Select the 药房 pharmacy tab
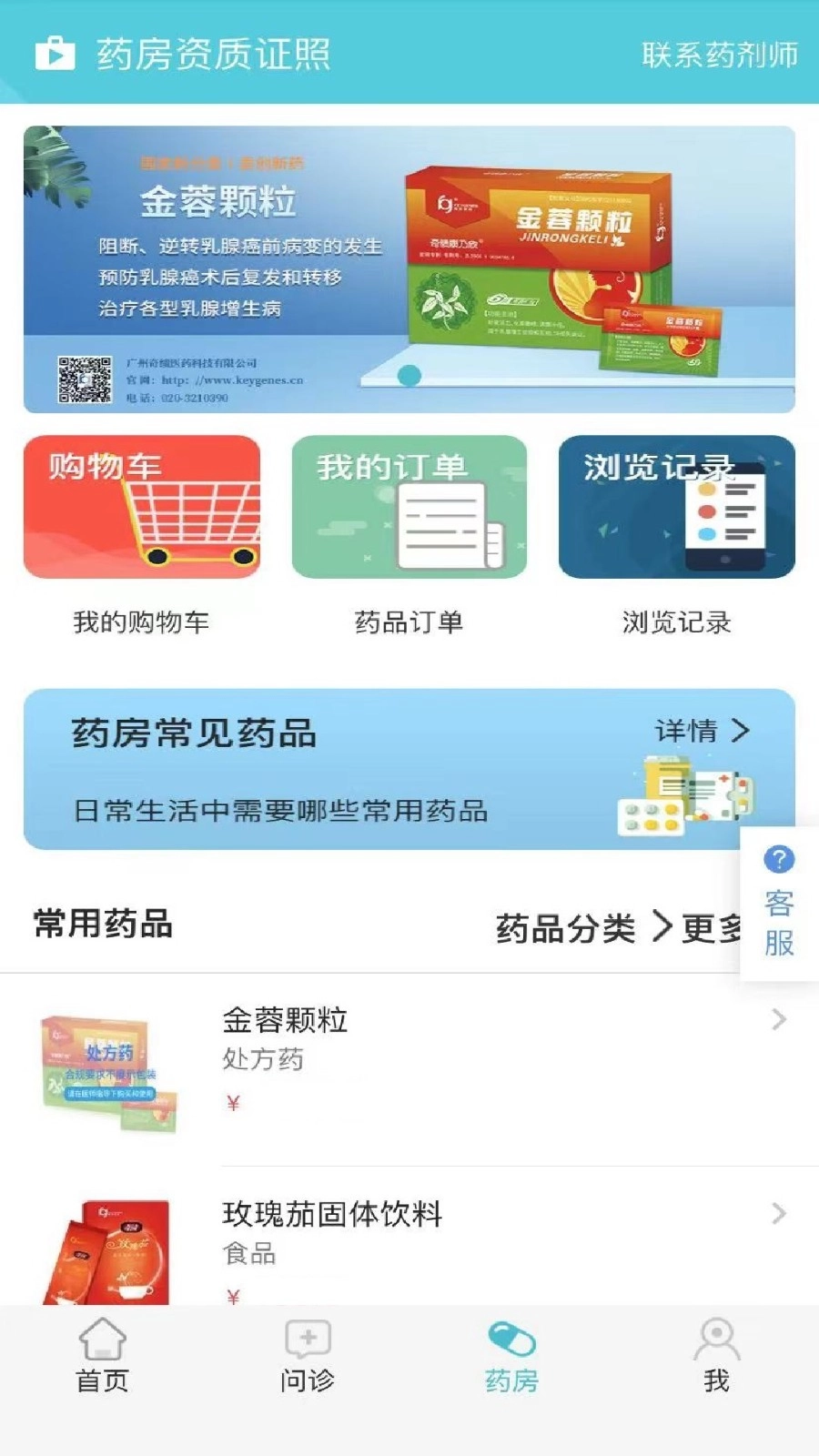This screenshot has height=1456, width=819. [511, 1356]
